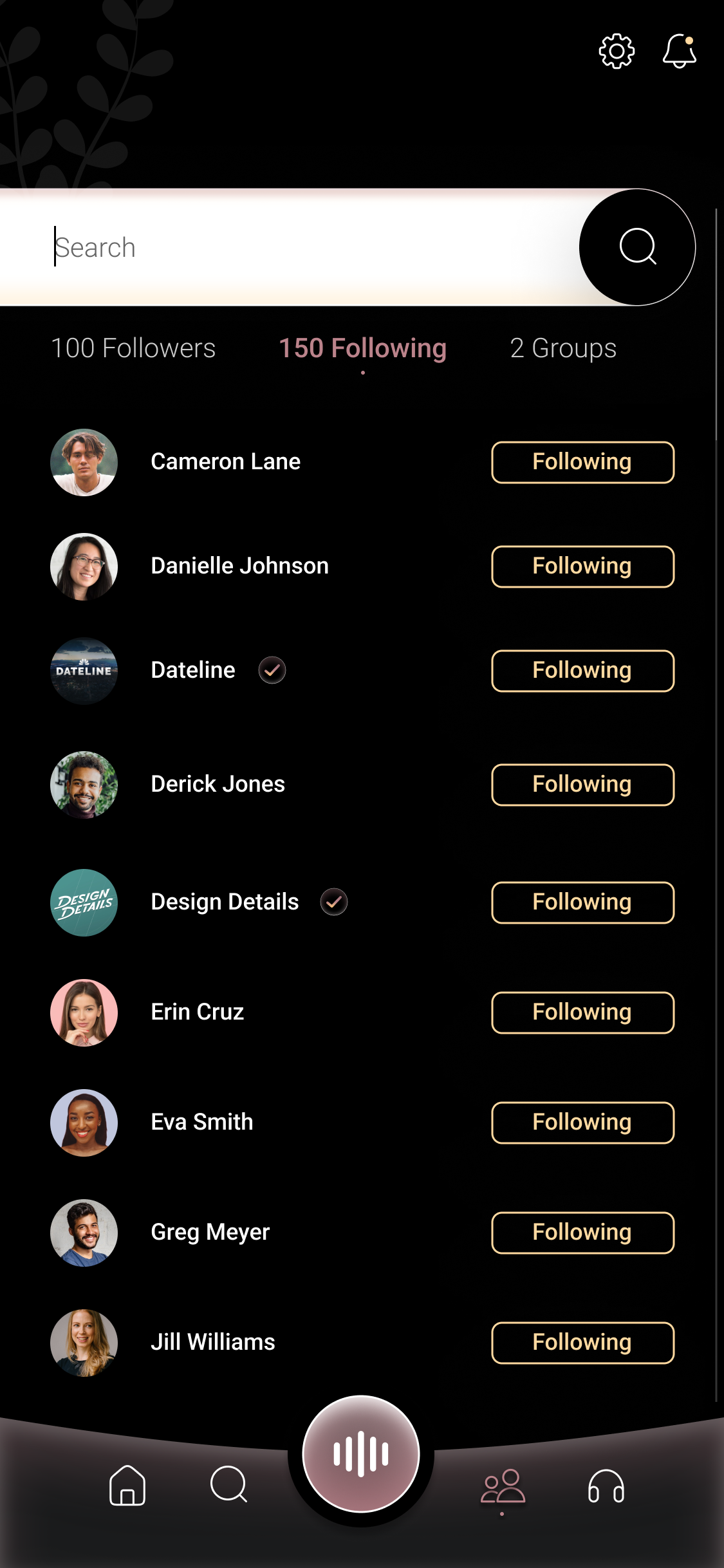Unfollow Jill Williams with Following button
This screenshot has height=1568, width=724.
(582, 1343)
